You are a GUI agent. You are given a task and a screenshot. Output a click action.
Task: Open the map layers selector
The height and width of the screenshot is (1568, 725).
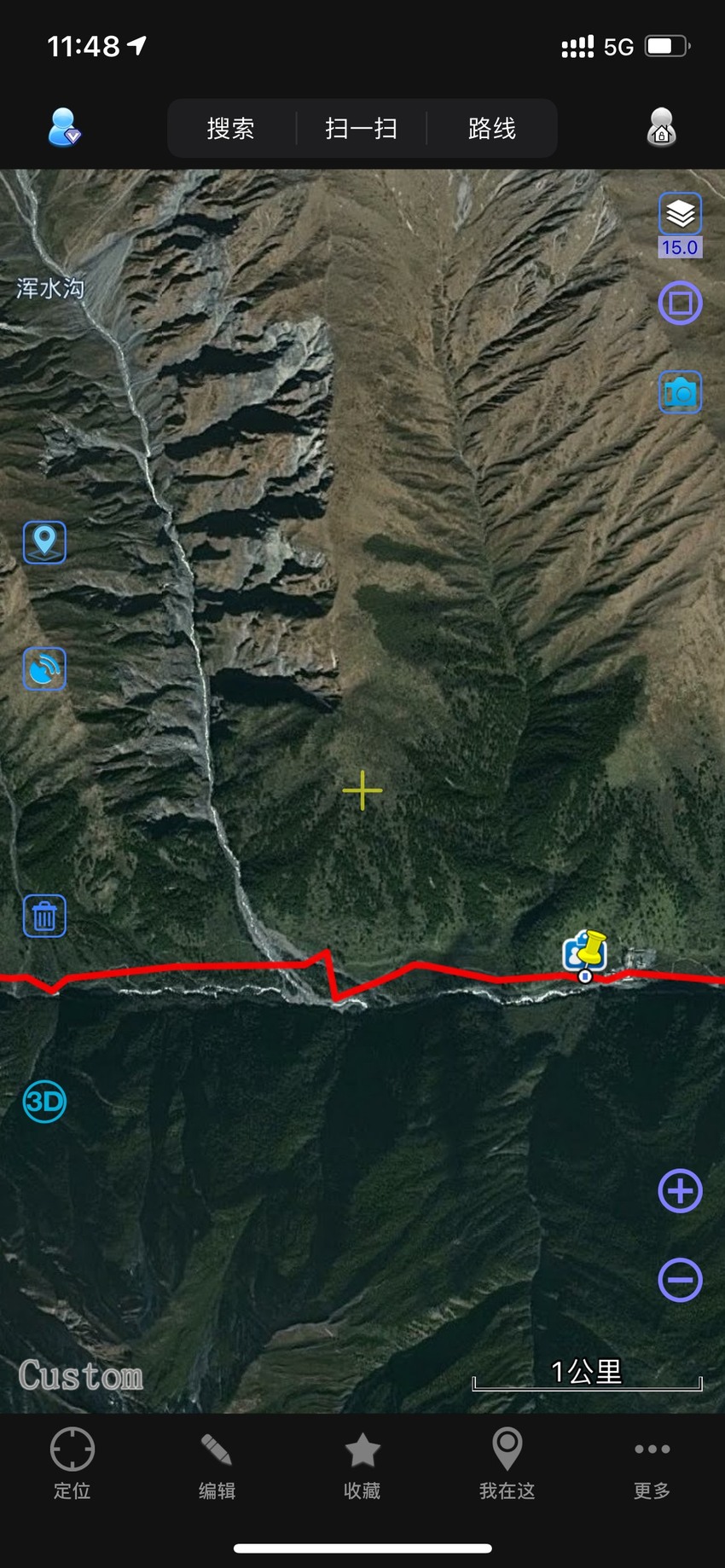680,214
